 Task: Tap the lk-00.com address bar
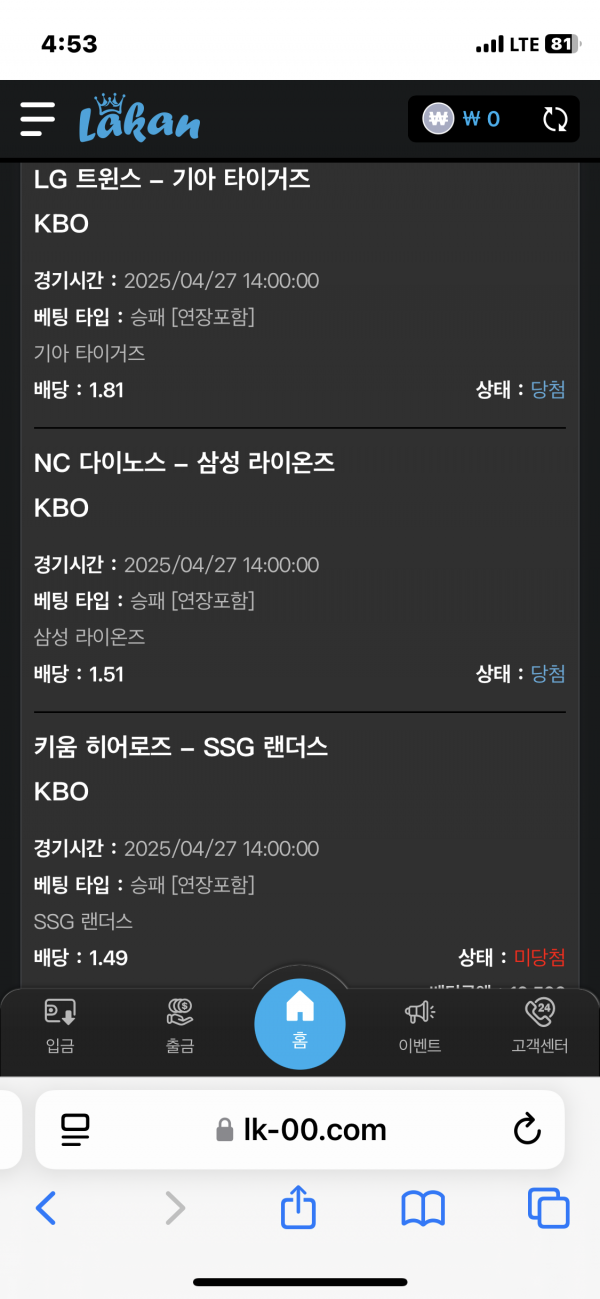(300, 1130)
